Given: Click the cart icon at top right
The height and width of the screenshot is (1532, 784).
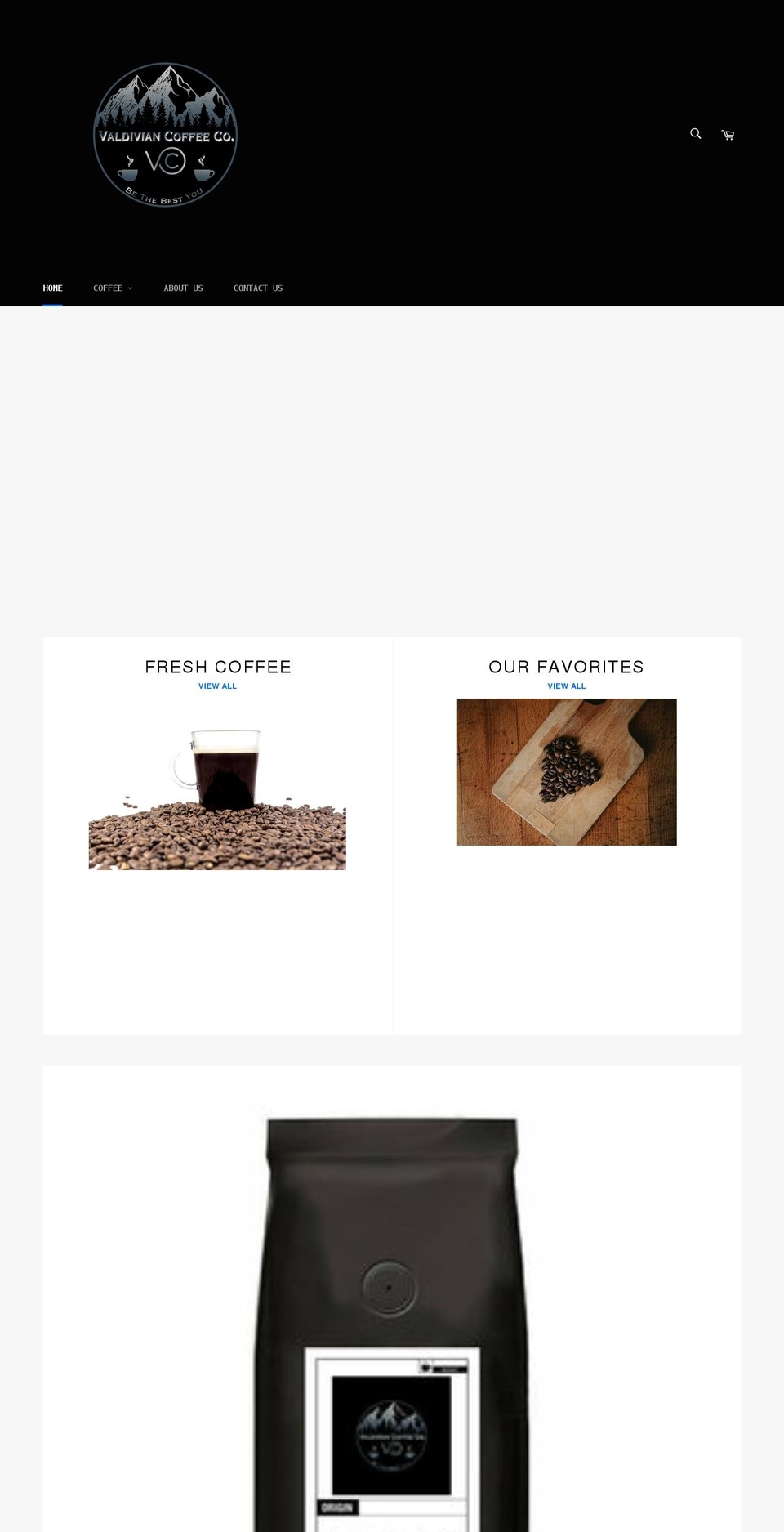Looking at the screenshot, I should (x=728, y=134).
